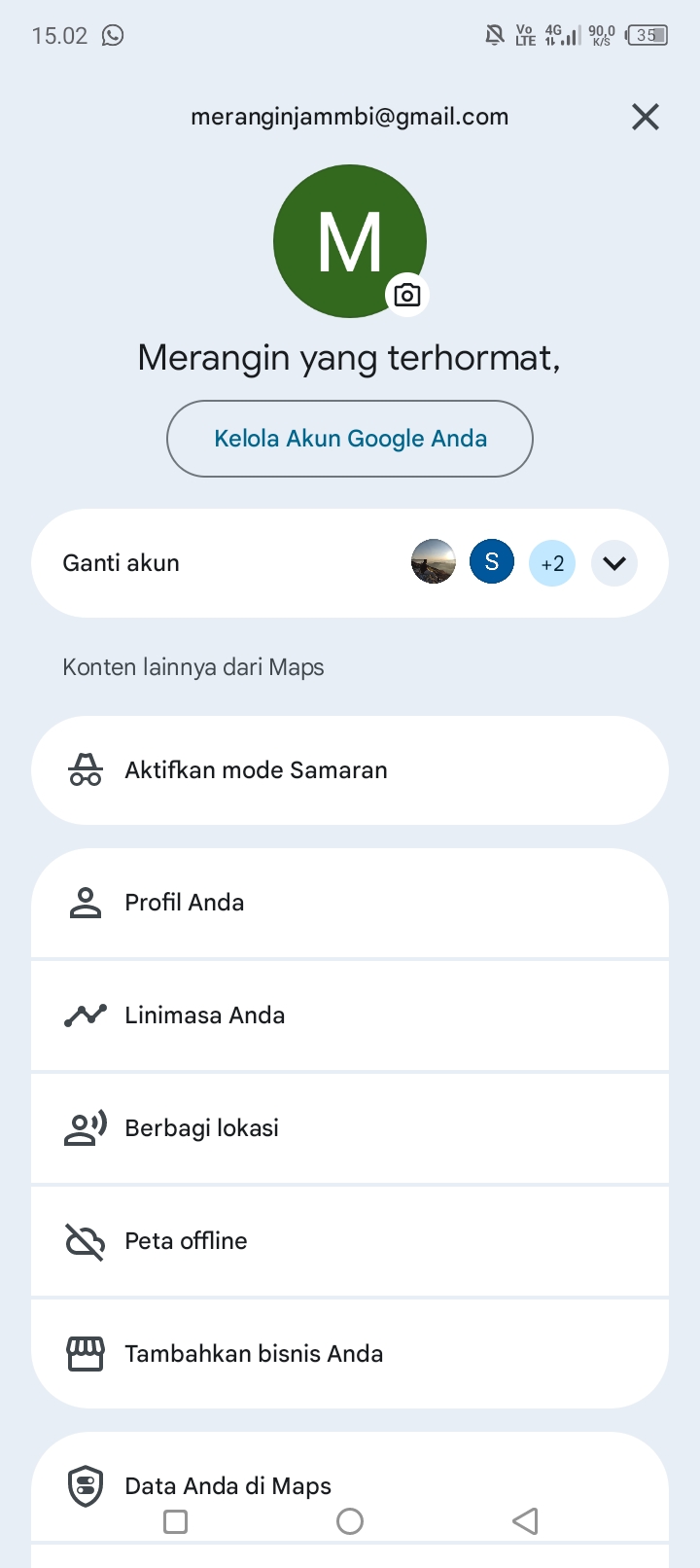Open Berbagi lokasi settings
Image resolution: width=700 pixels, height=1568 pixels.
[350, 1128]
